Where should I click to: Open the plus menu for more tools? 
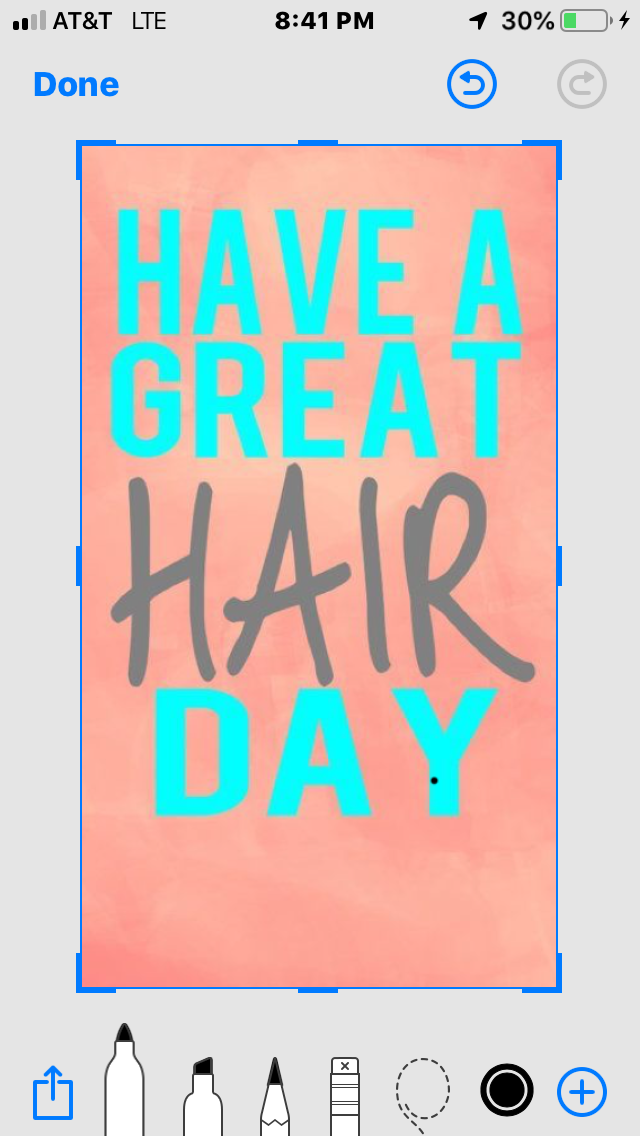[x=582, y=1091]
